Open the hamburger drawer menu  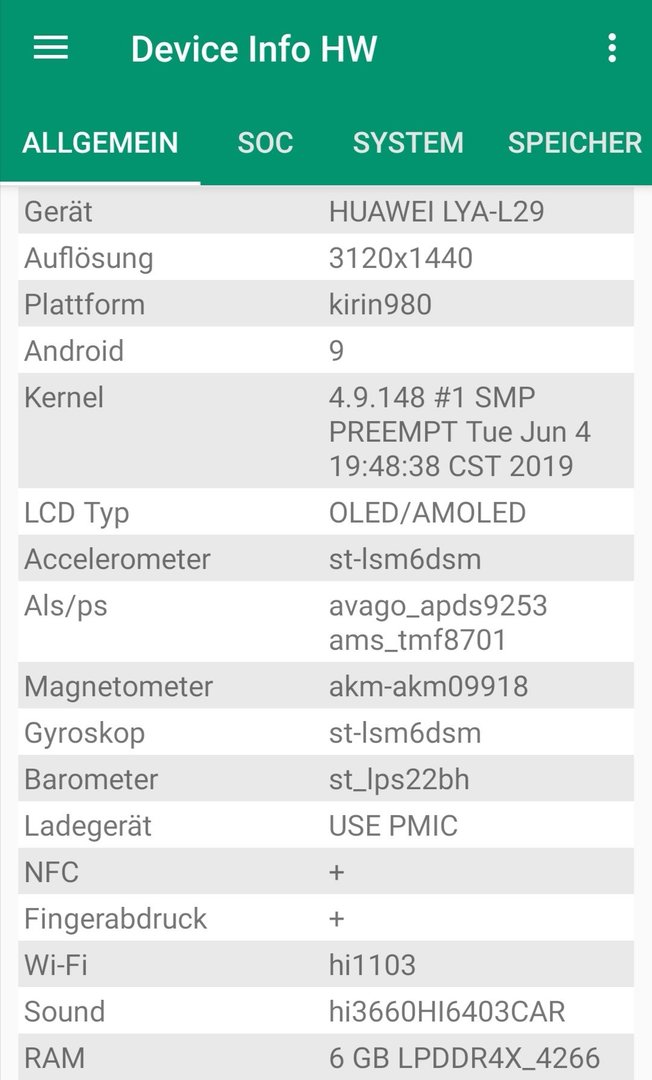pos(51,48)
